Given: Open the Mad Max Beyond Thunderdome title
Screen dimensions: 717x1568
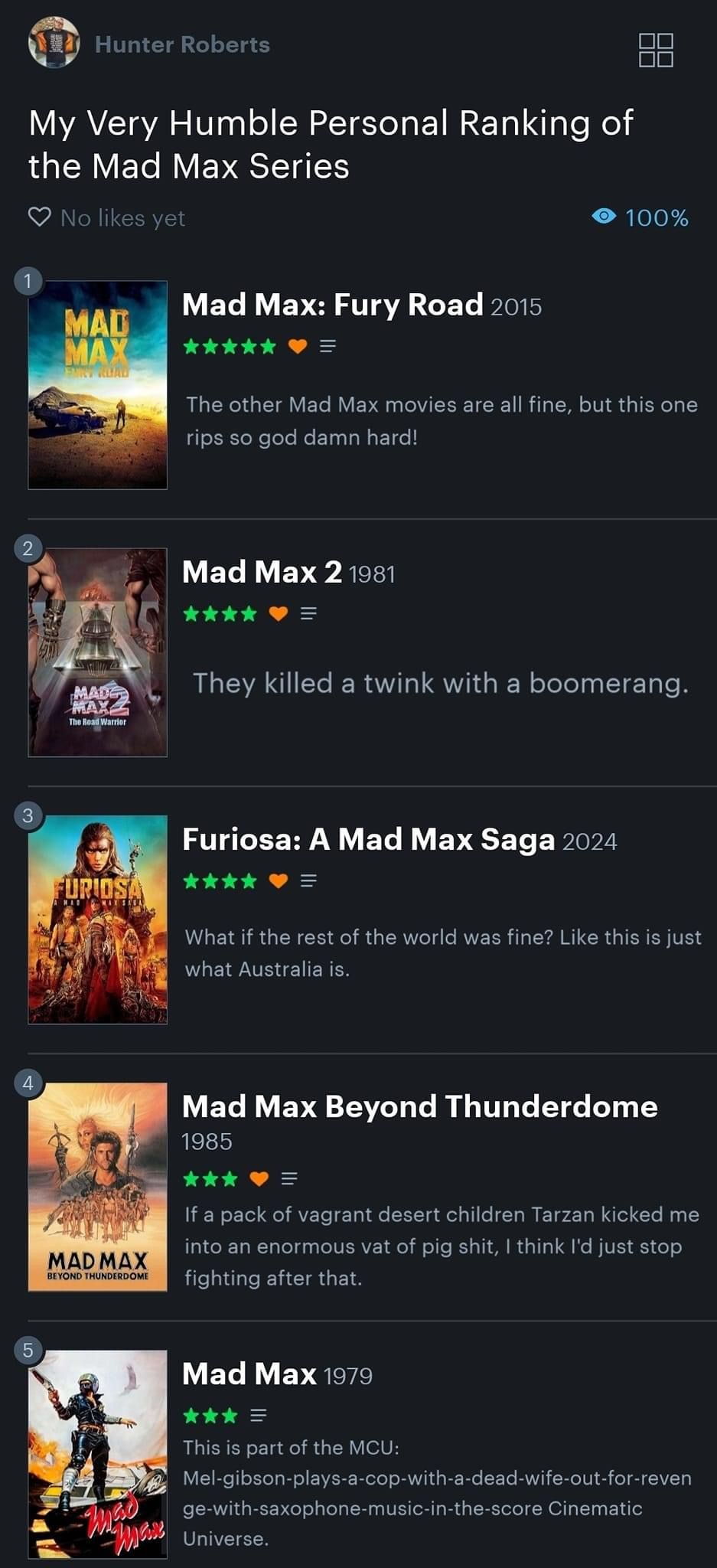Looking at the screenshot, I should pyautogui.click(x=419, y=1106).
